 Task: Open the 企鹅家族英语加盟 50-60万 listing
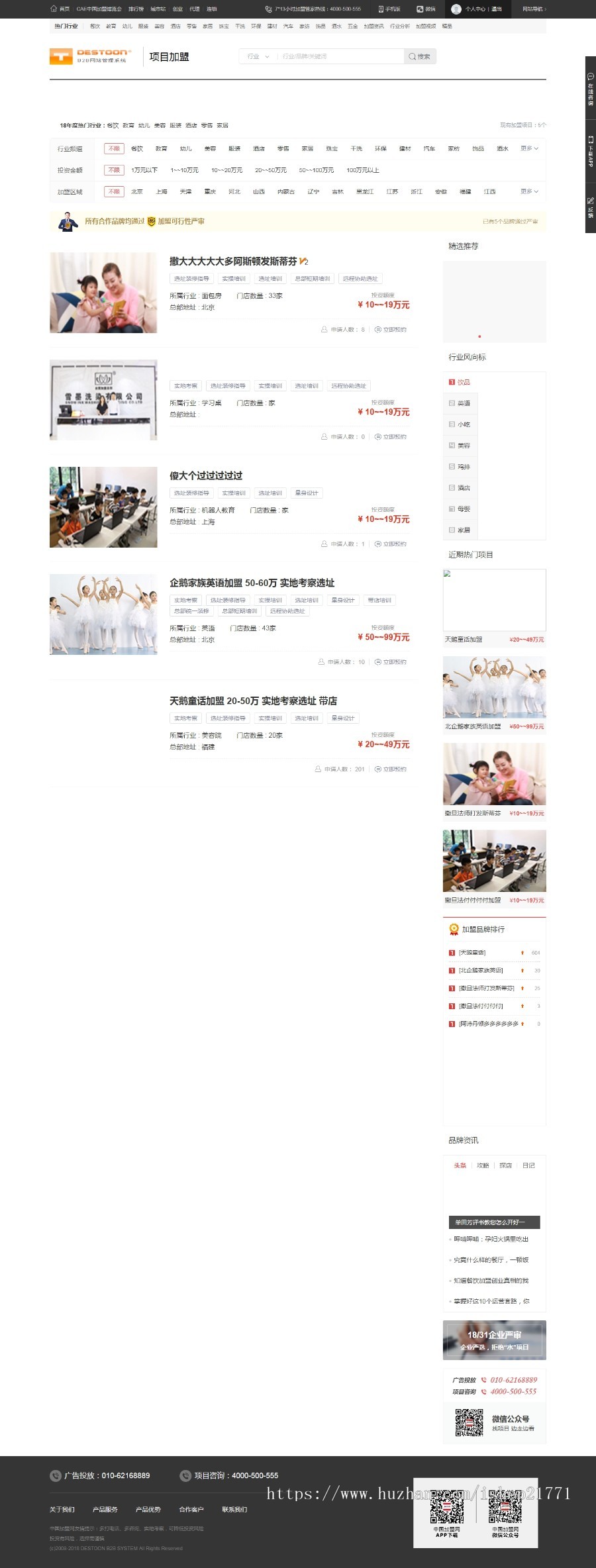[252, 583]
